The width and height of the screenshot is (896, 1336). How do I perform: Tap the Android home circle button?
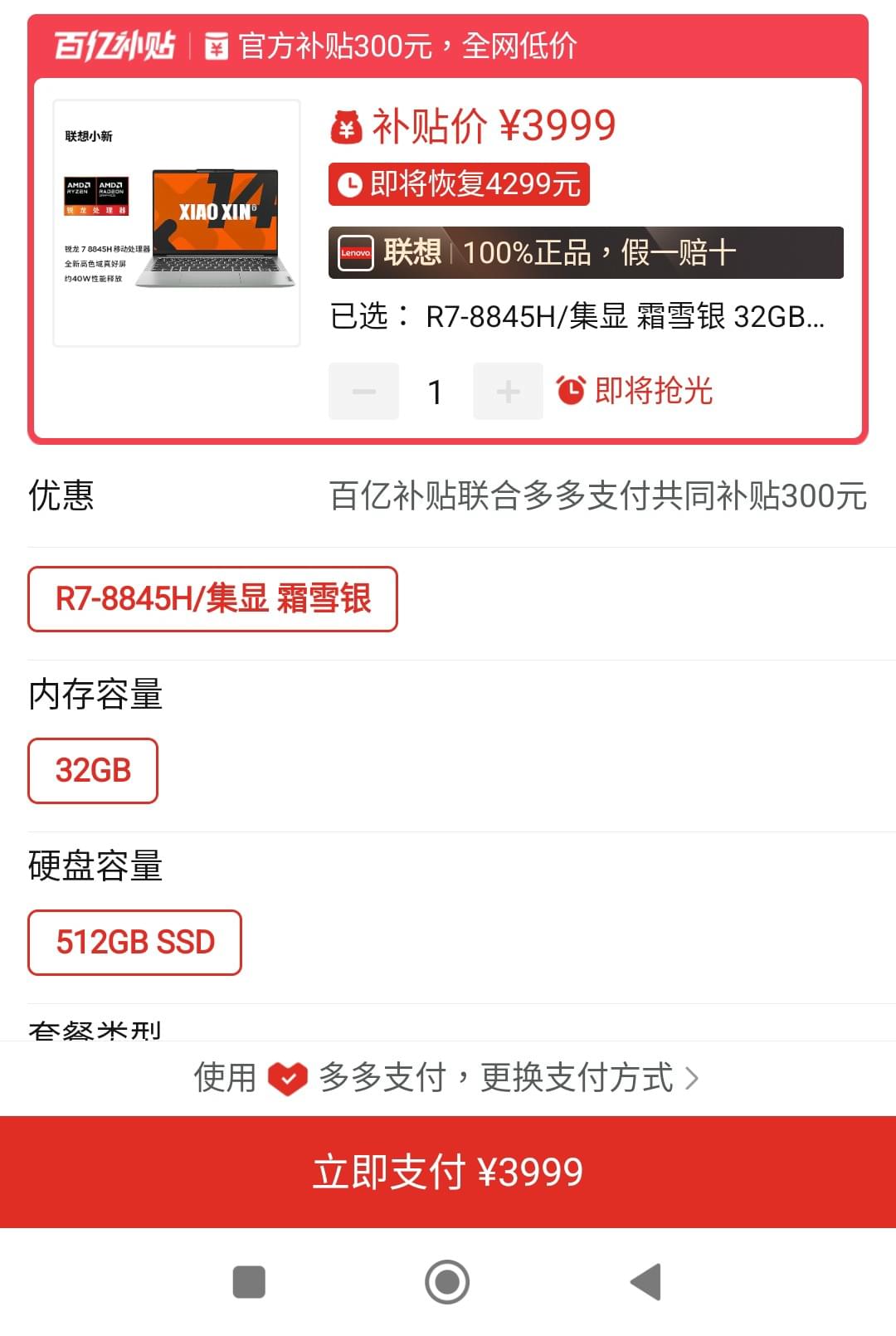pos(447,1282)
